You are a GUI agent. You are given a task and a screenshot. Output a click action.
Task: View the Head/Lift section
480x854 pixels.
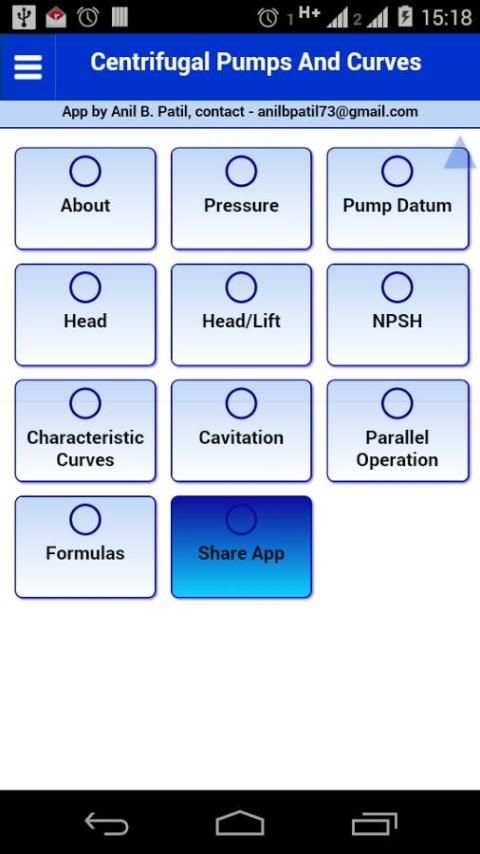point(241,315)
